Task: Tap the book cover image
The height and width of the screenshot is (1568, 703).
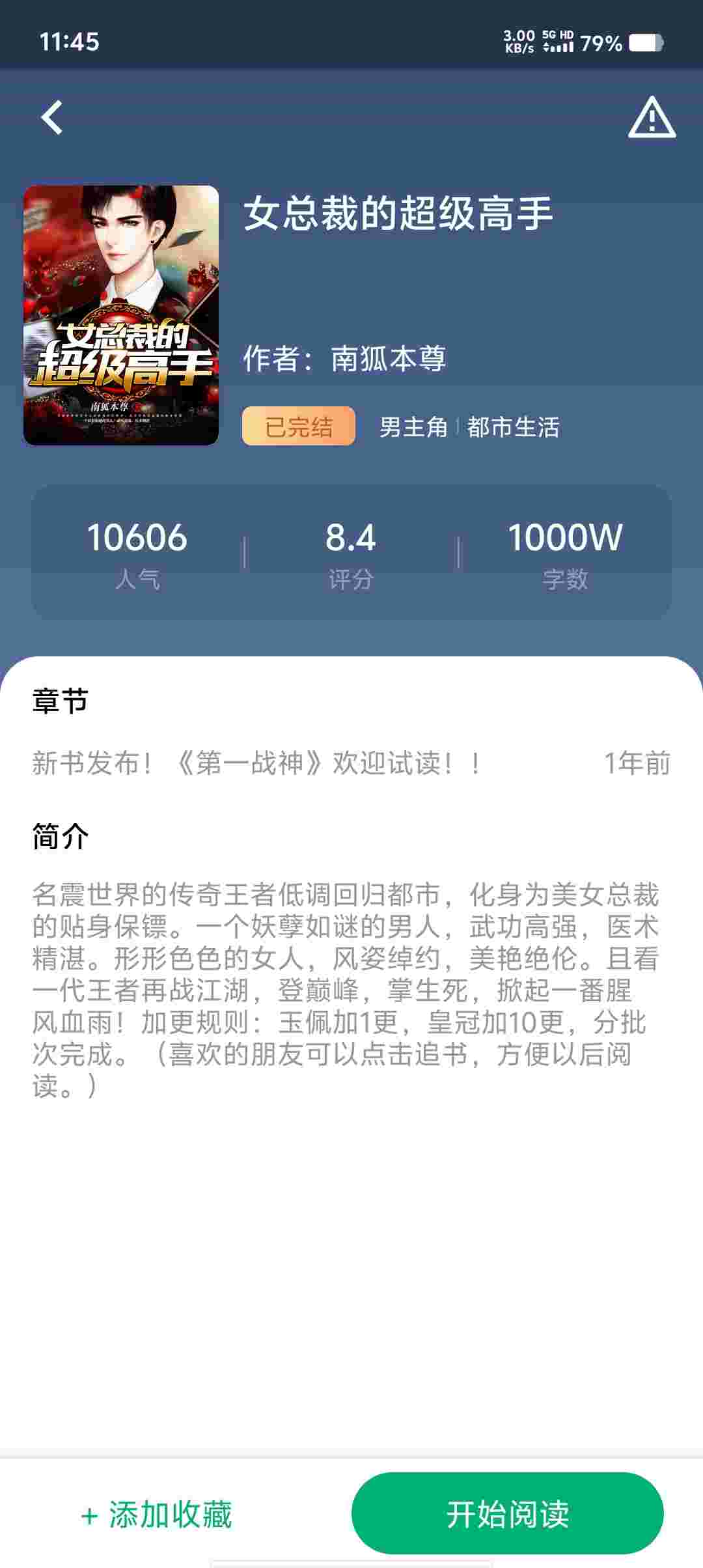Action: click(x=121, y=315)
